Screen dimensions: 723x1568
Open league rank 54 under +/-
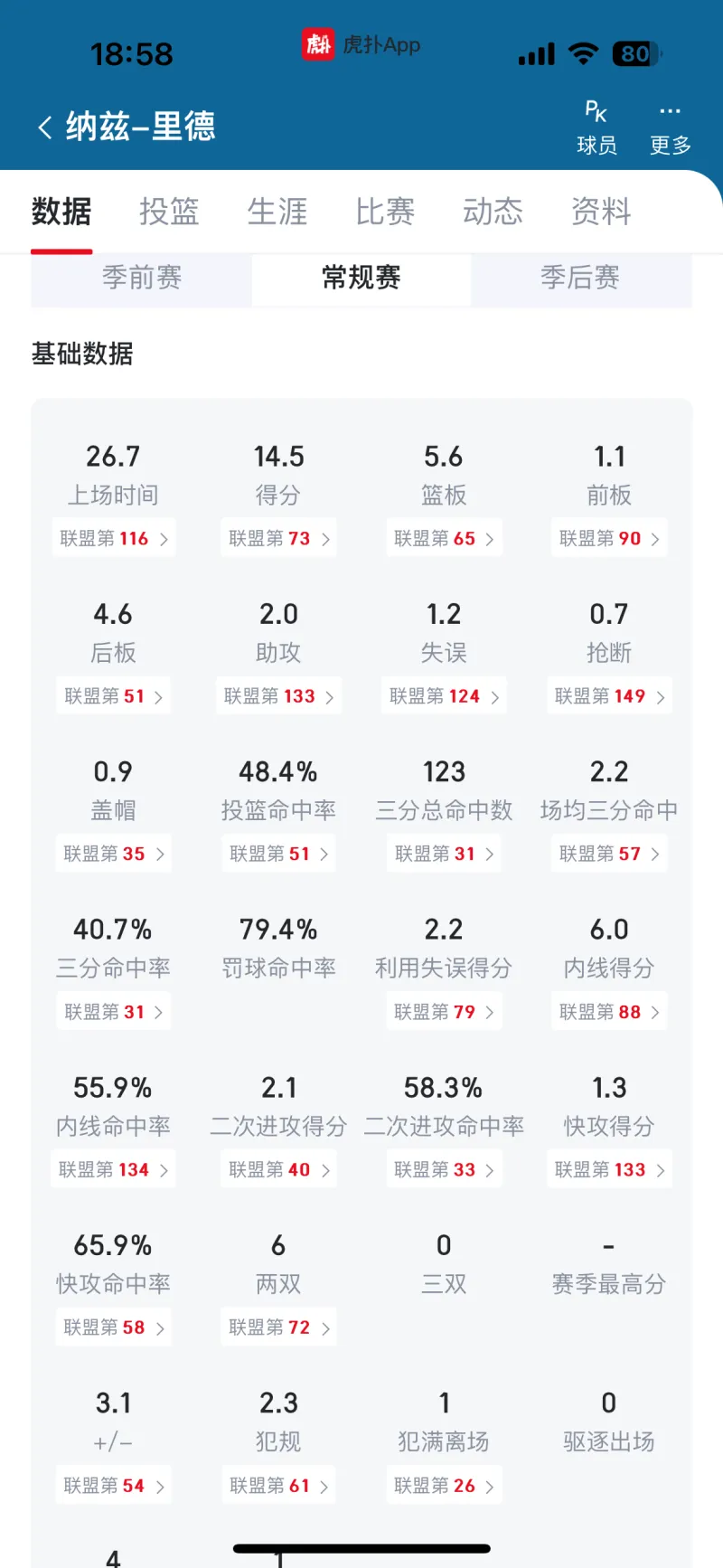click(113, 1486)
